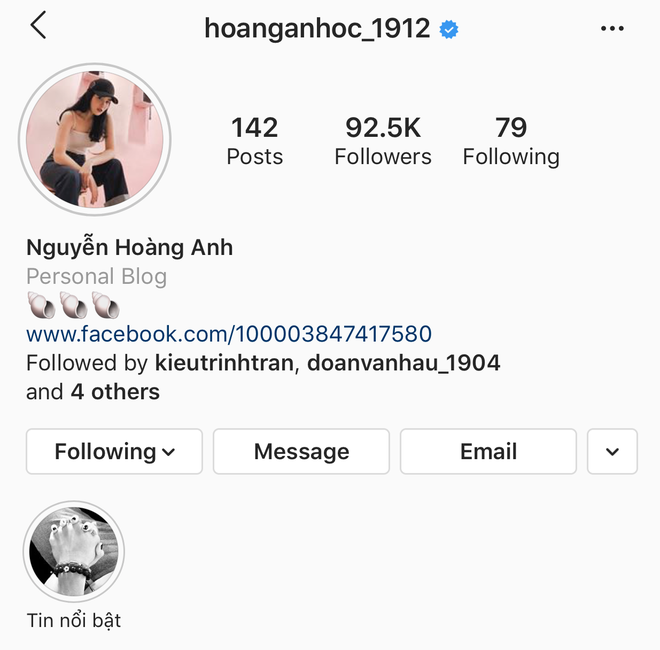
Task: Tap the Message button
Action: point(301,451)
